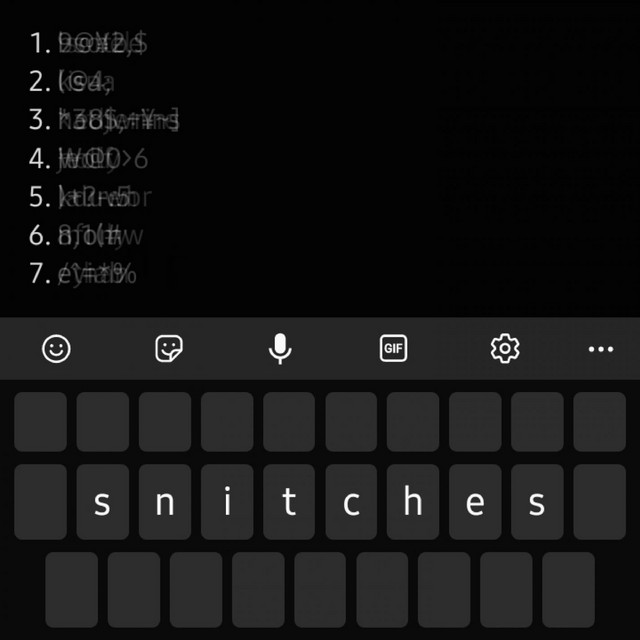The width and height of the screenshot is (640, 640).
Task: Open the GIF keyboard
Action: (393, 348)
